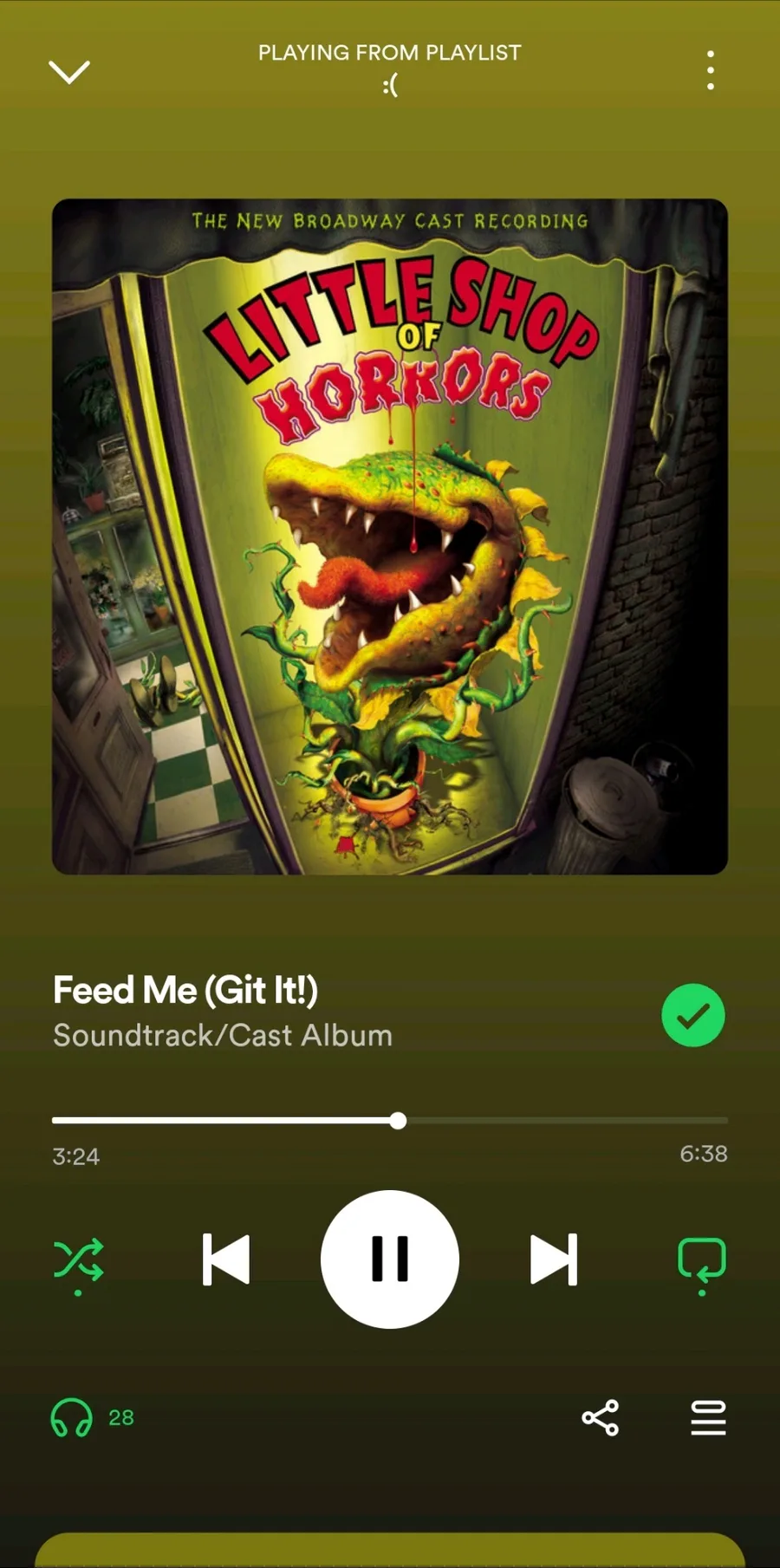Collapse the now playing view
The width and height of the screenshot is (780, 1568).
coord(69,72)
